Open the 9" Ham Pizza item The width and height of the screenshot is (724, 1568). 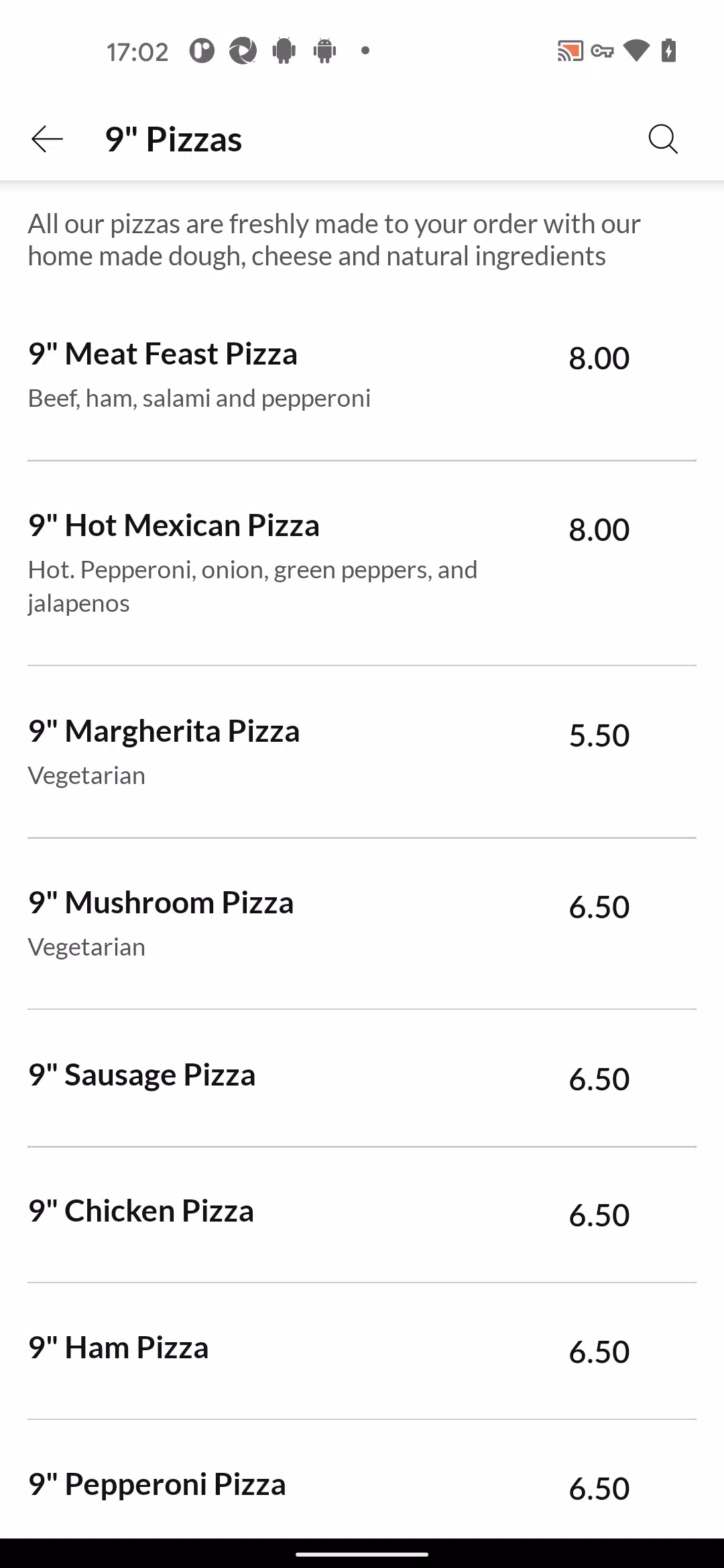coord(362,1351)
